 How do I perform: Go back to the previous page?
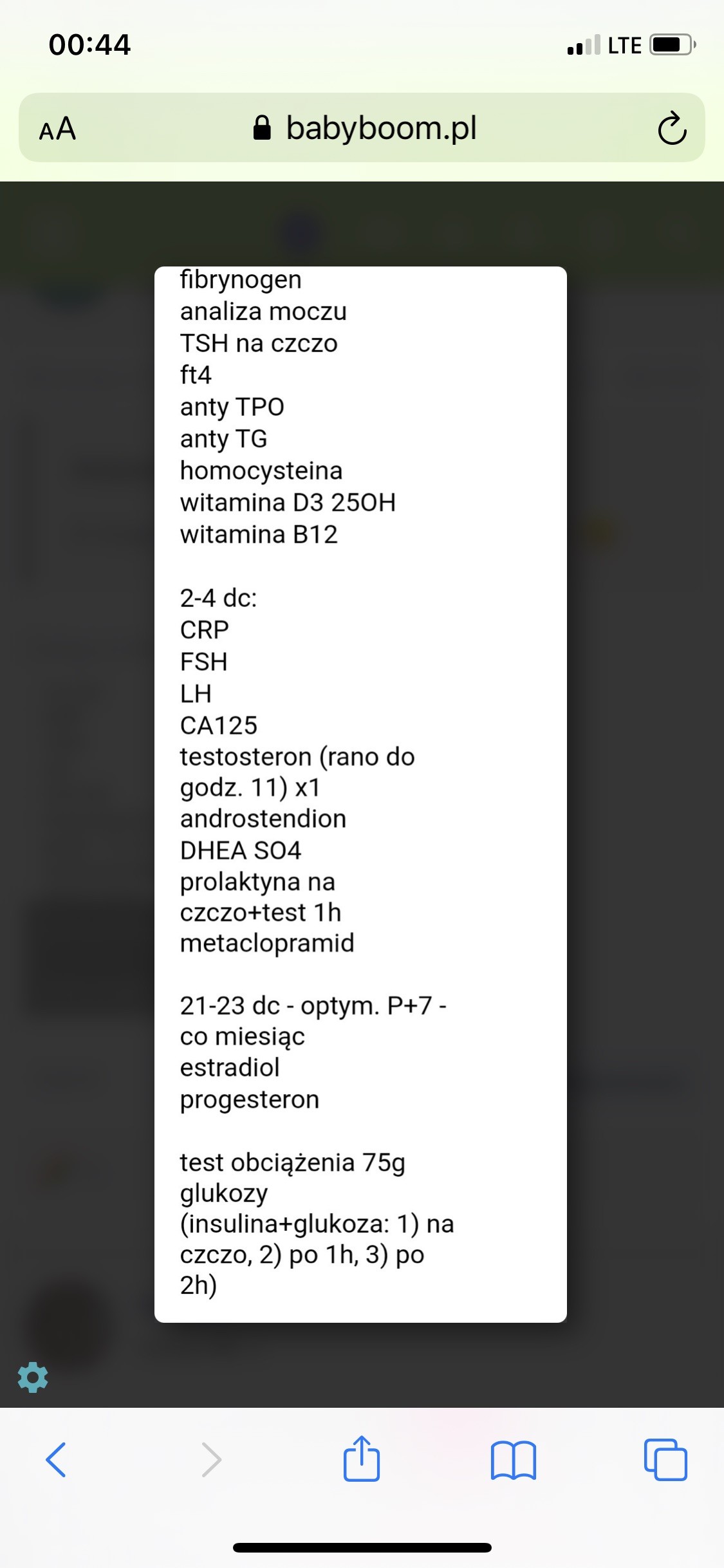(x=57, y=1460)
